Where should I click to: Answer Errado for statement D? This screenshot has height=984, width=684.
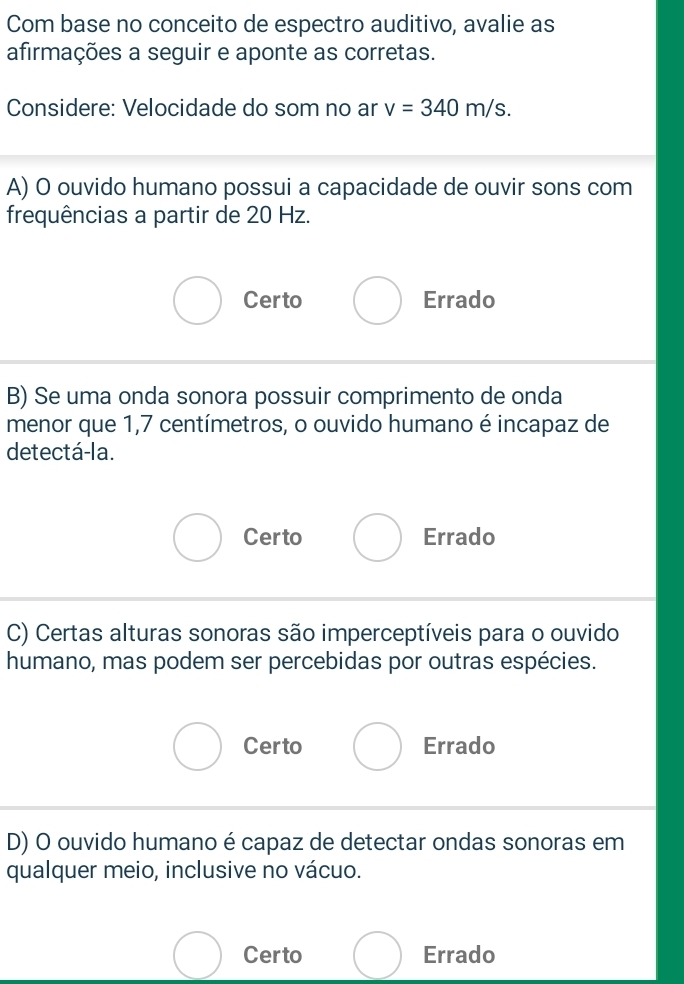377,955
